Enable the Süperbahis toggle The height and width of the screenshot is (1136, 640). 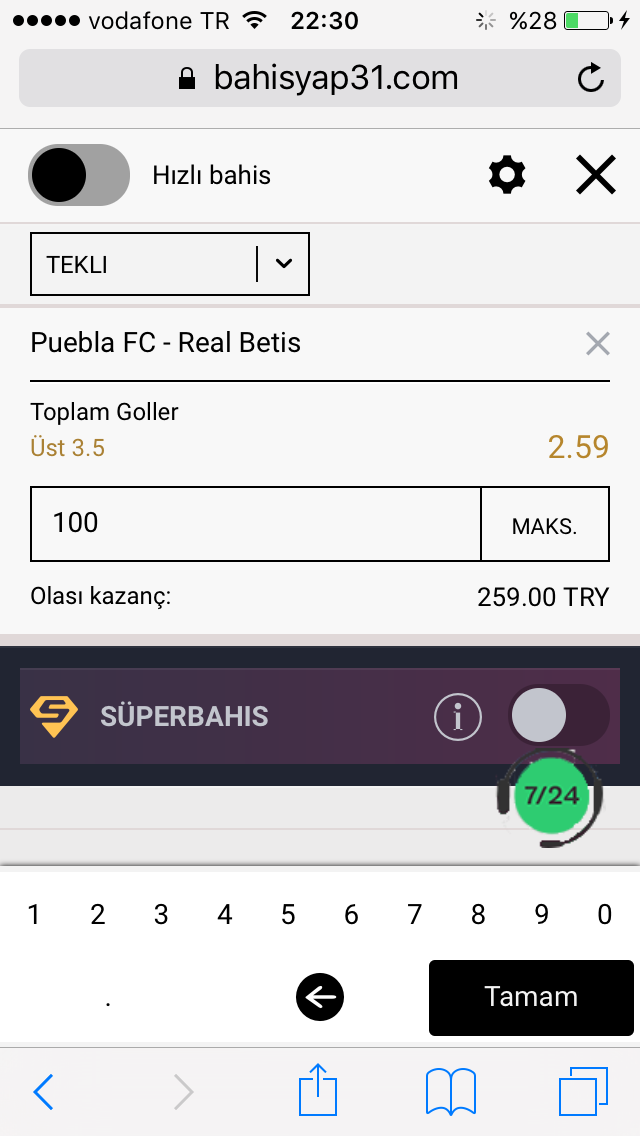tap(559, 716)
